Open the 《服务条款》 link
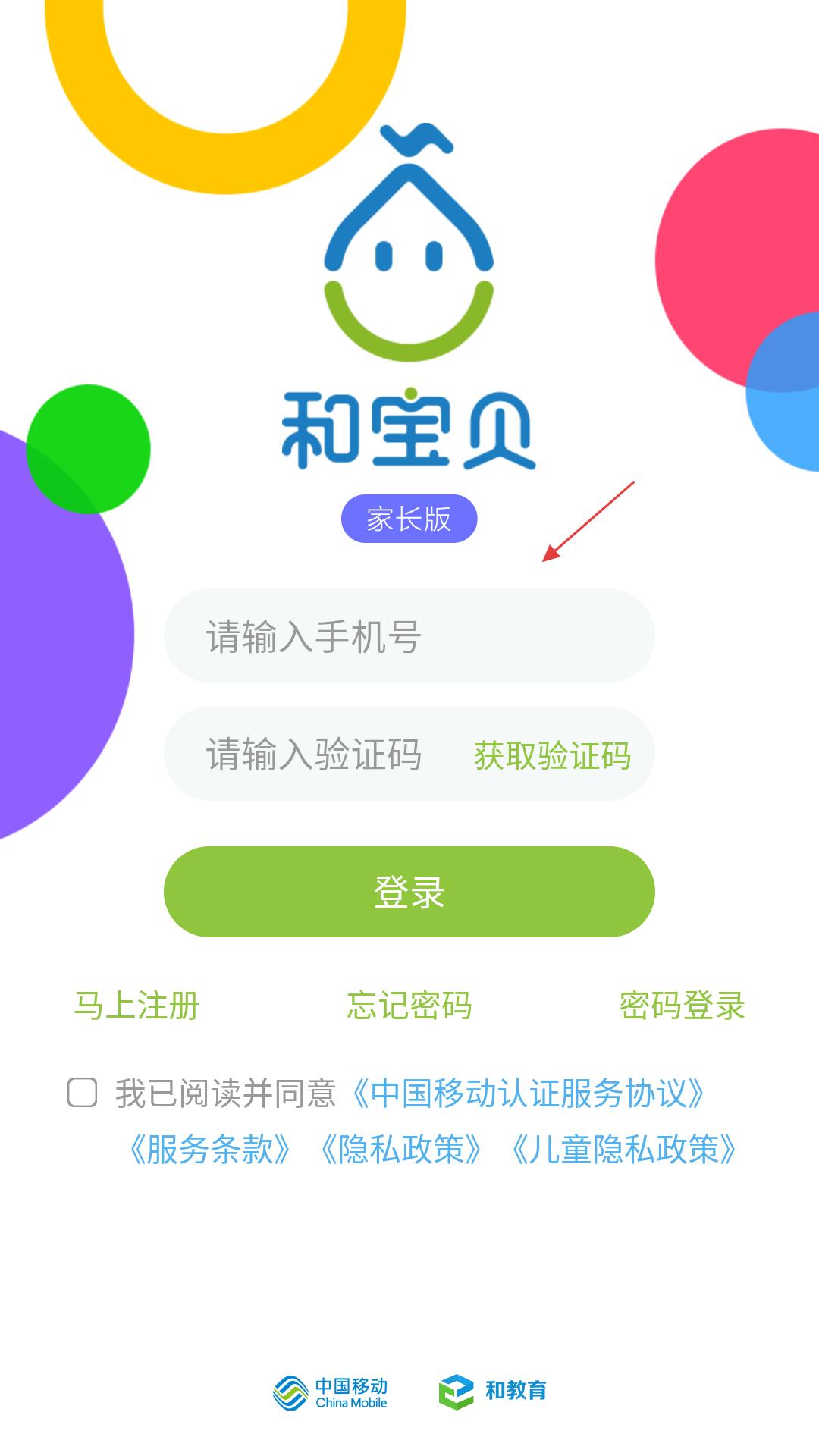The image size is (819, 1456). tap(209, 1150)
